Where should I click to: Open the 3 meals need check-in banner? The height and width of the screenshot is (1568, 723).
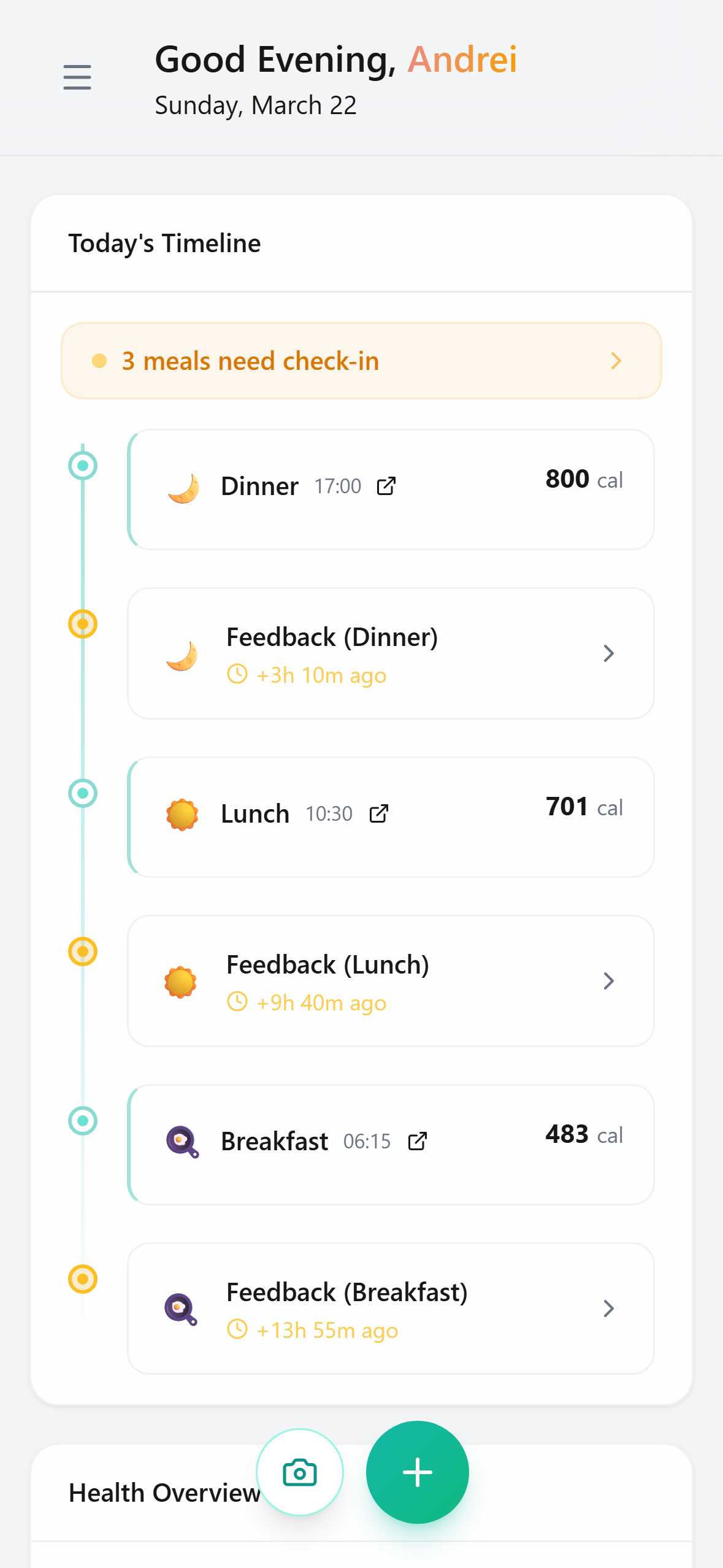point(361,361)
